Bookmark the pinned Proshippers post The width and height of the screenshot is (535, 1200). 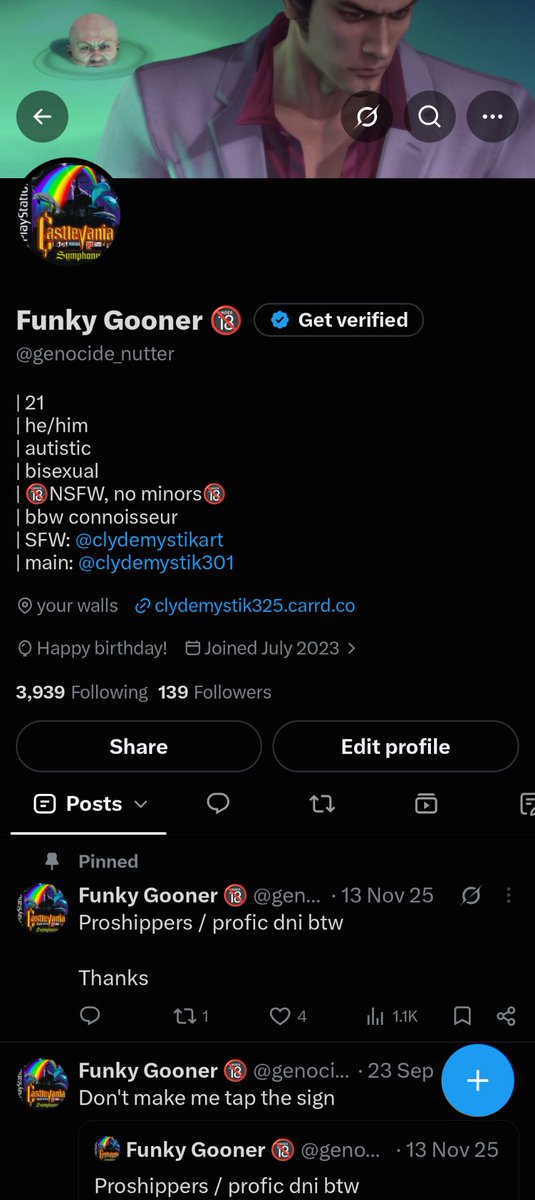coord(462,1016)
